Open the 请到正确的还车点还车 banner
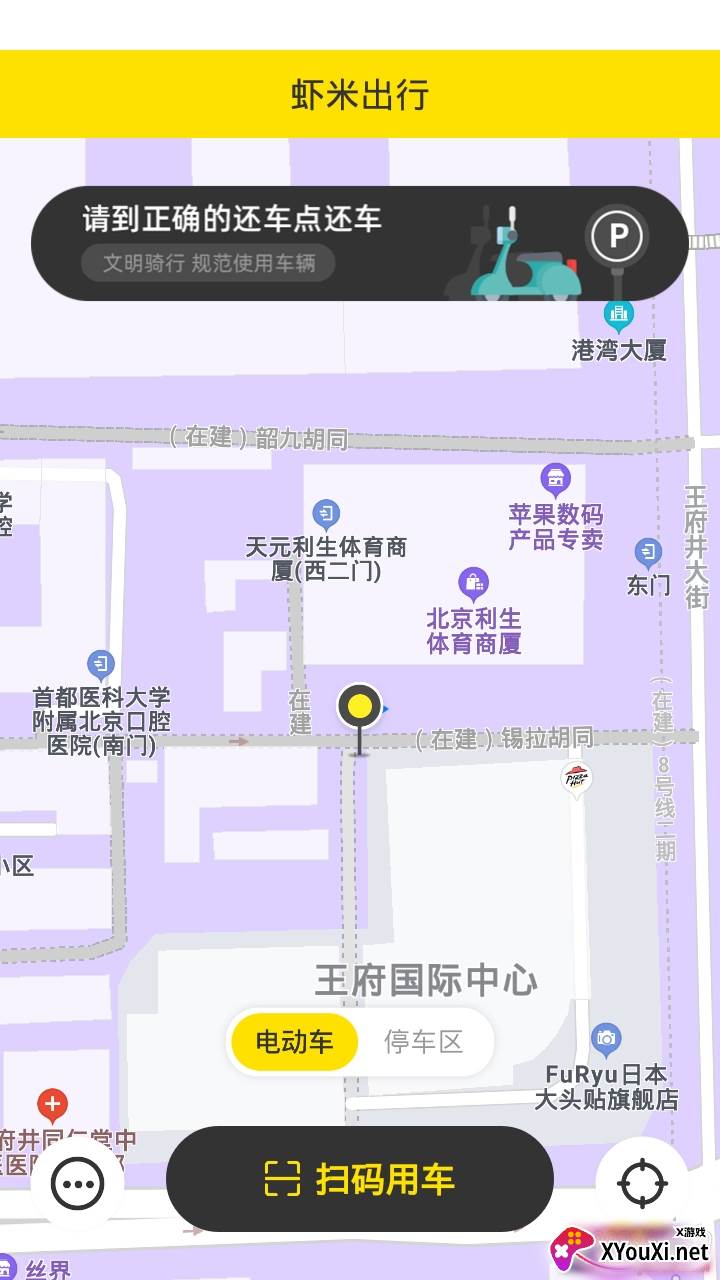Screen dimensions: 720x1280 coord(360,243)
